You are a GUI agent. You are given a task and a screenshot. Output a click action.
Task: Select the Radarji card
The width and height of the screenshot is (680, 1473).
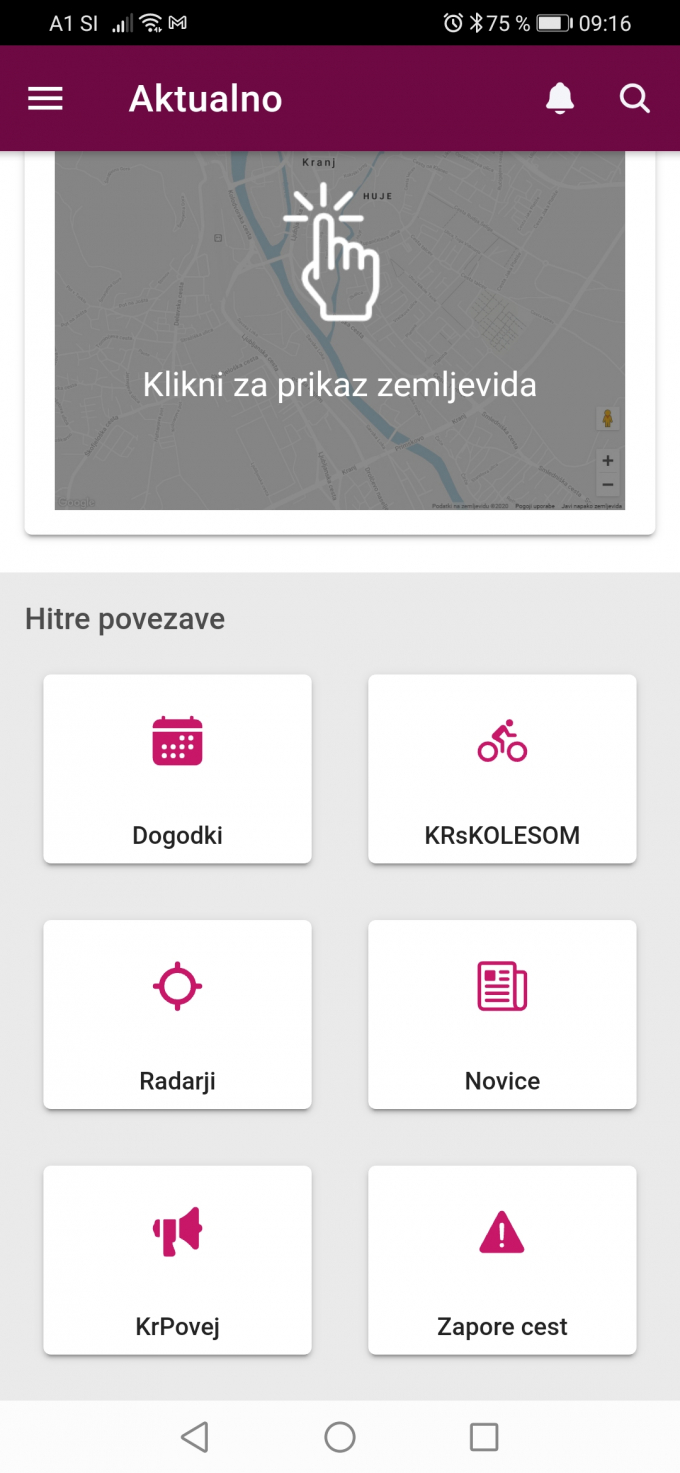[x=177, y=1014]
